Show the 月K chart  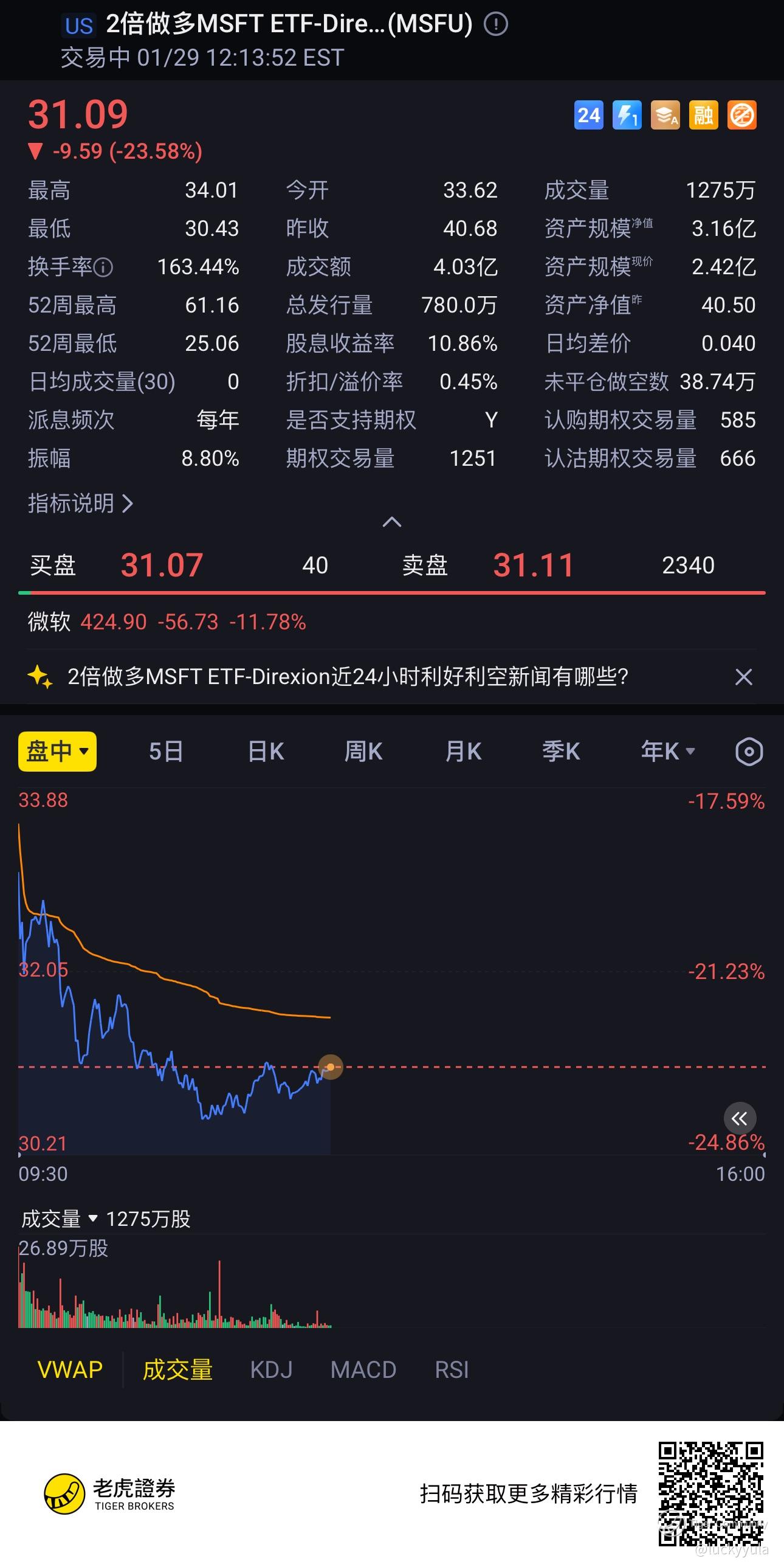463,752
